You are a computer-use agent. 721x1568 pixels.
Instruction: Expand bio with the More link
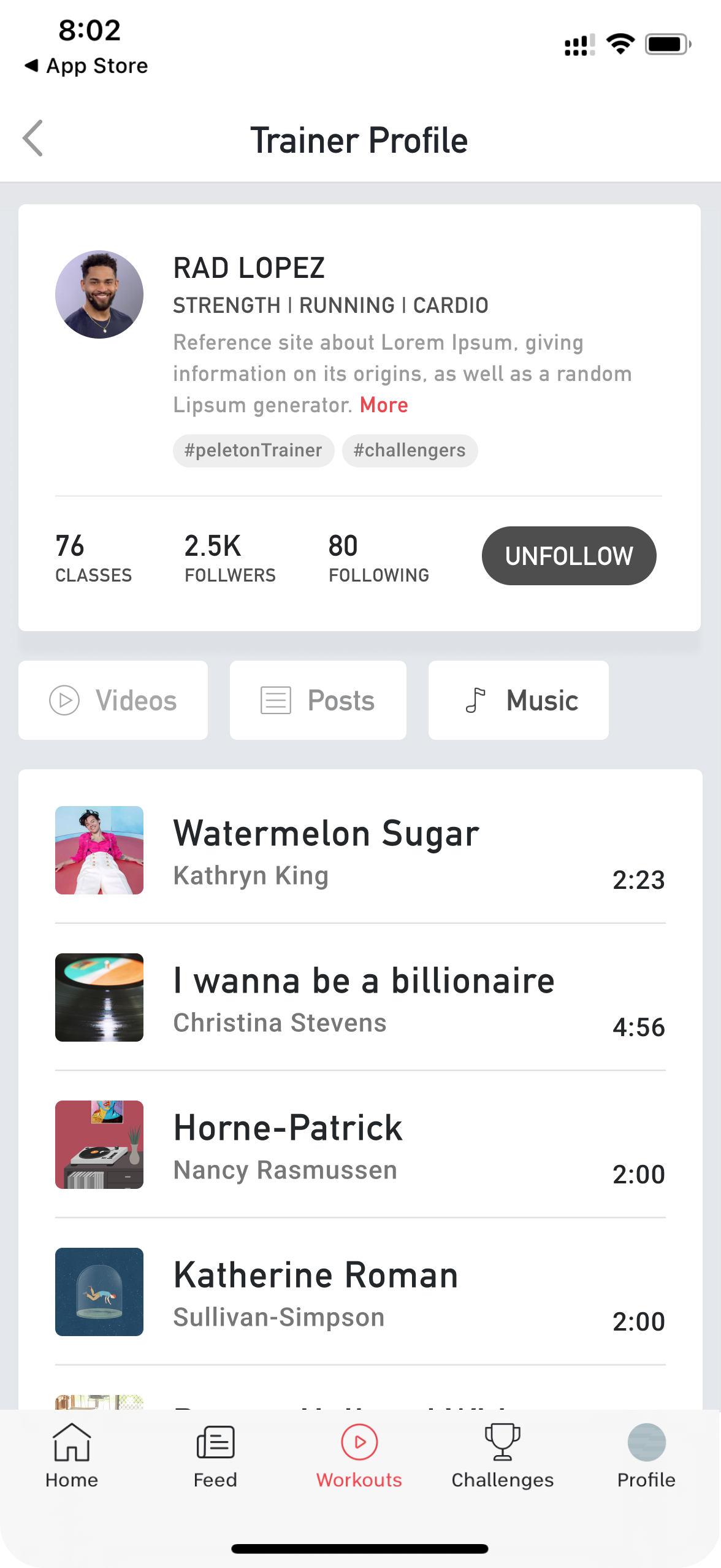384,405
